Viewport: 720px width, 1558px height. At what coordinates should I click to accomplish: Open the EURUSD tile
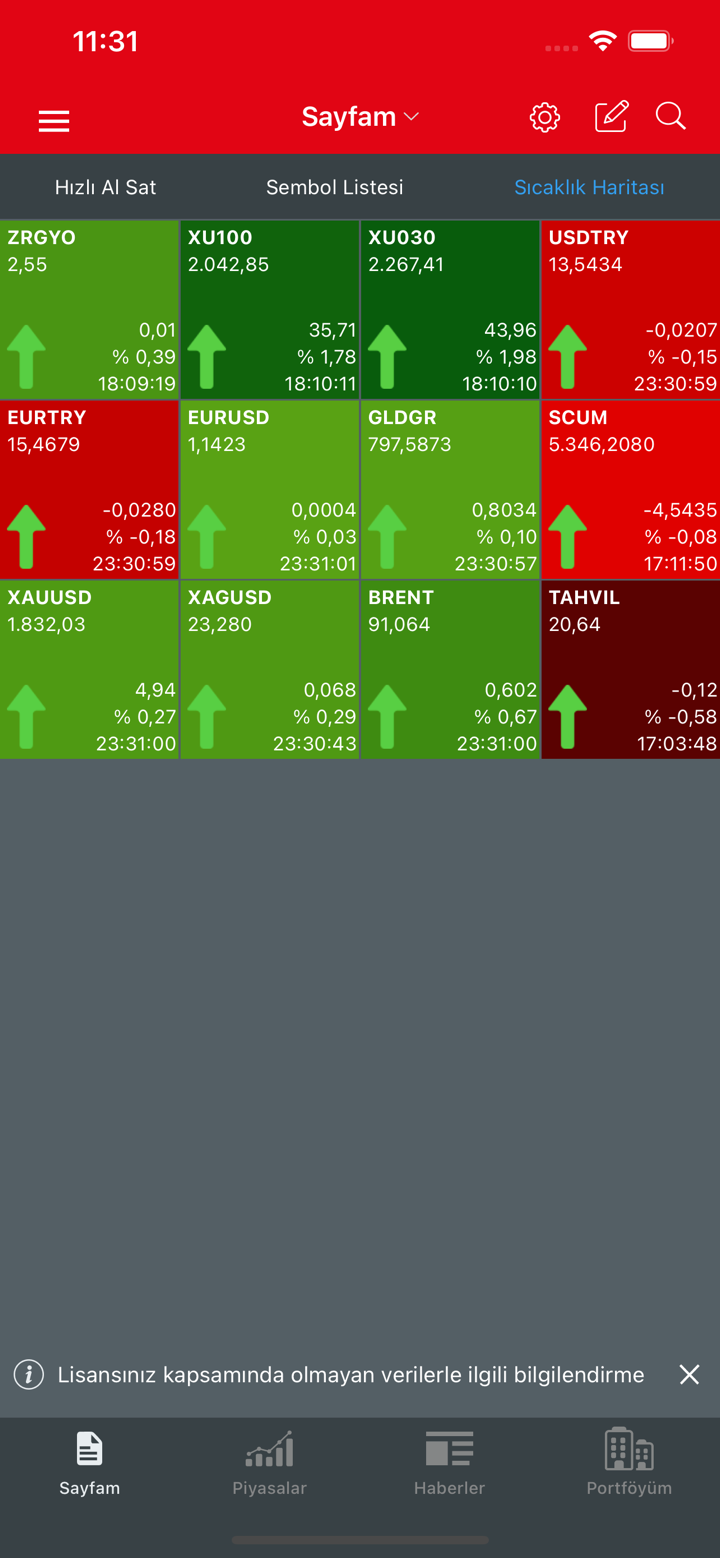(x=270, y=490)
